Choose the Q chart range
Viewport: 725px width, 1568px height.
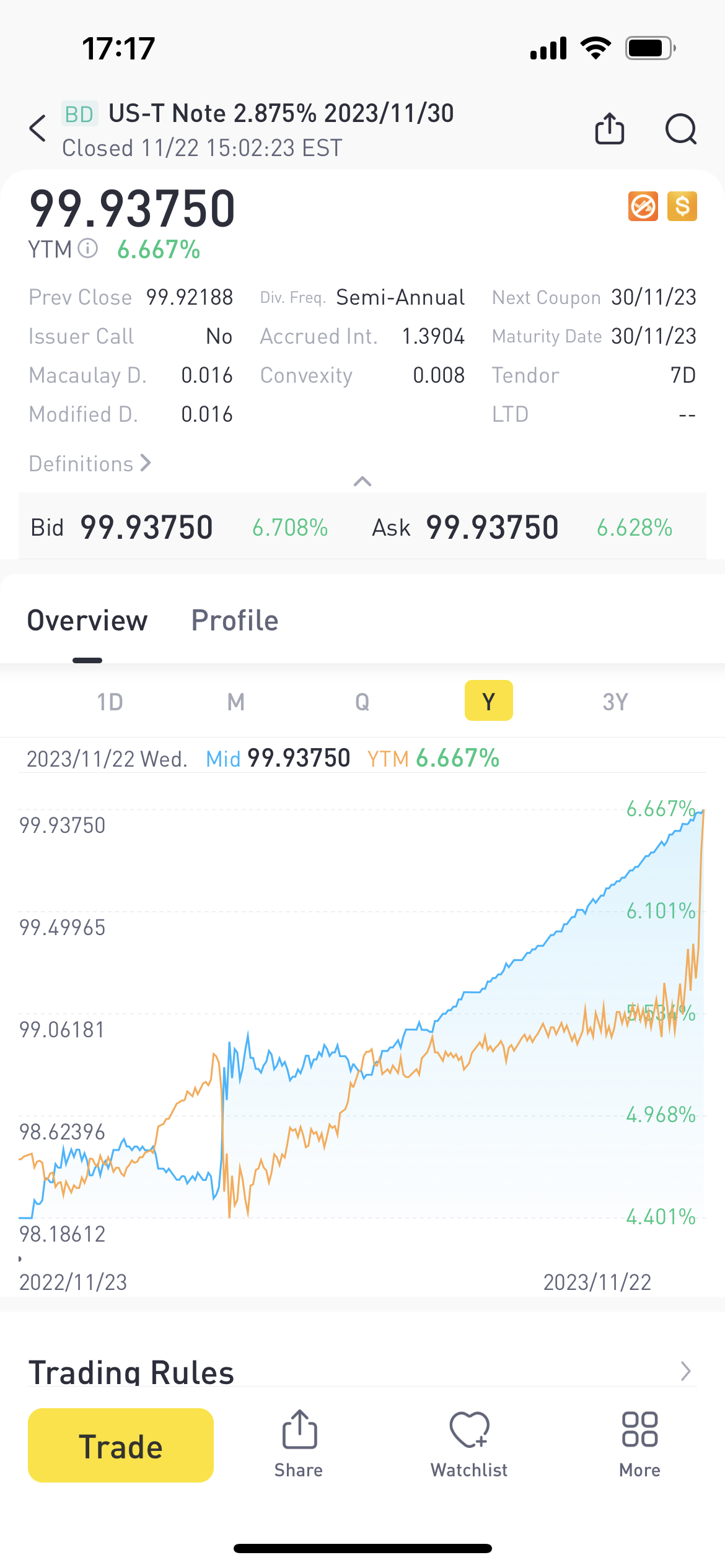coord(362,702)
